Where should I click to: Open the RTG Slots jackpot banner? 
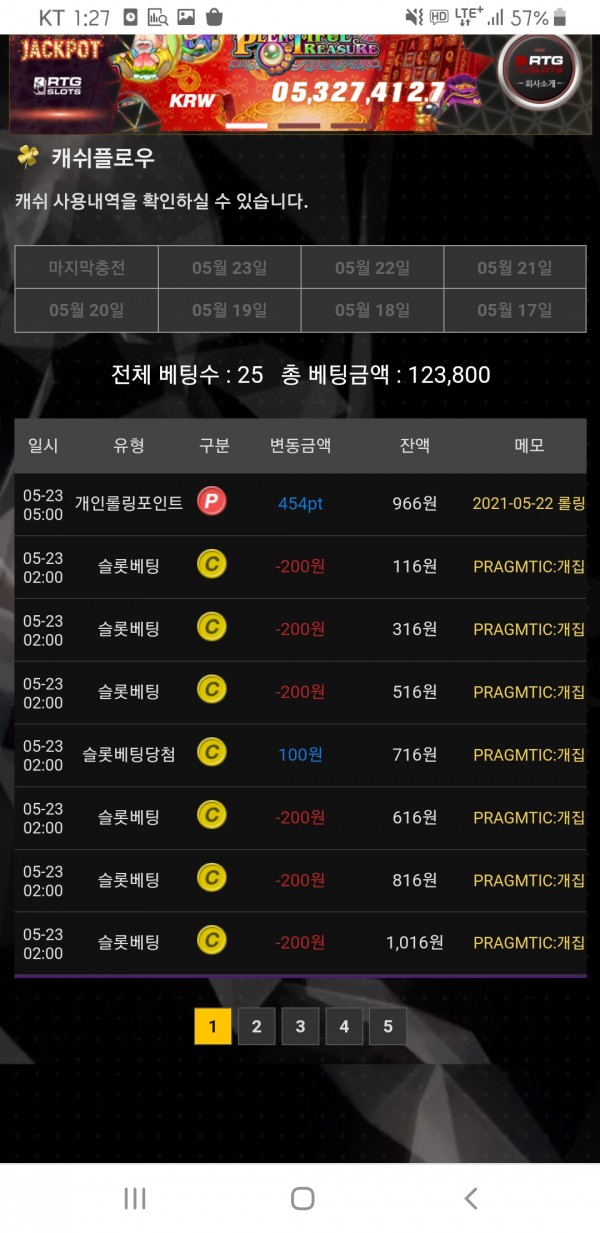point(250,80)
